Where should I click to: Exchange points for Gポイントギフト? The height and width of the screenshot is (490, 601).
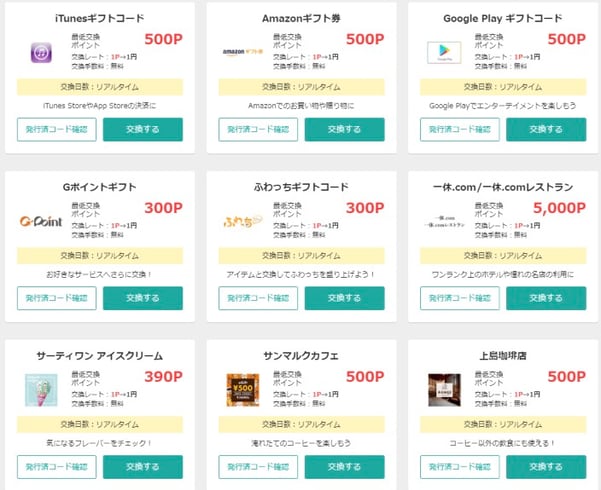pos(142,298)
